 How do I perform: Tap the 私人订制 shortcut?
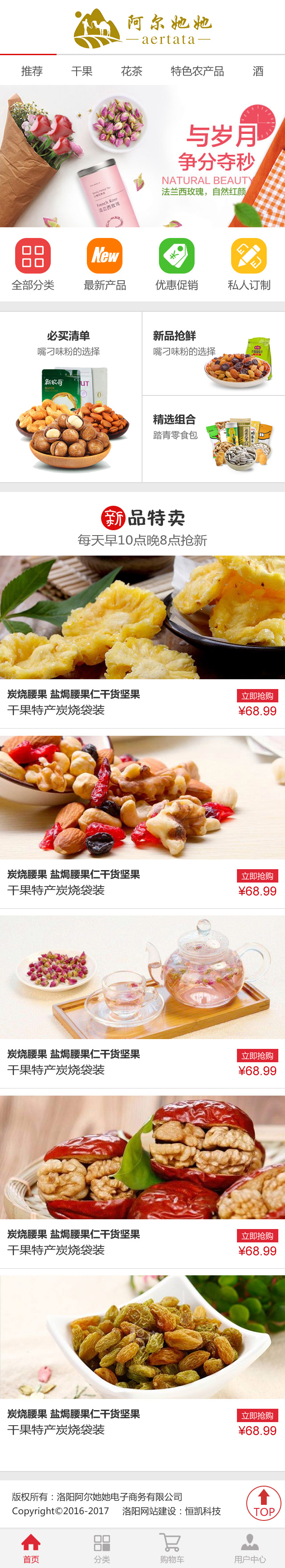click(248, 264)
